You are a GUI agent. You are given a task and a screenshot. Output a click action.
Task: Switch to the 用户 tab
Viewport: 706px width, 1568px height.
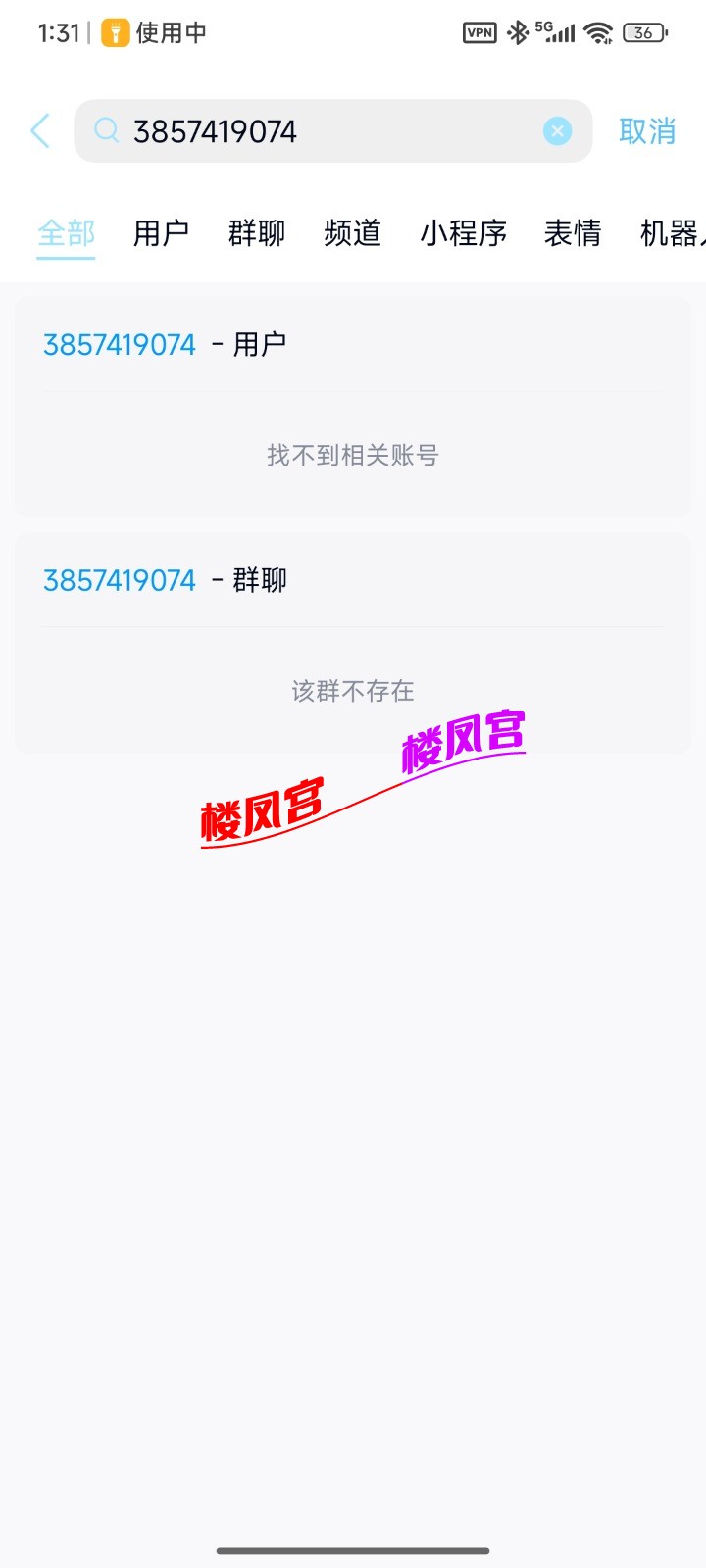click(160, 232)
